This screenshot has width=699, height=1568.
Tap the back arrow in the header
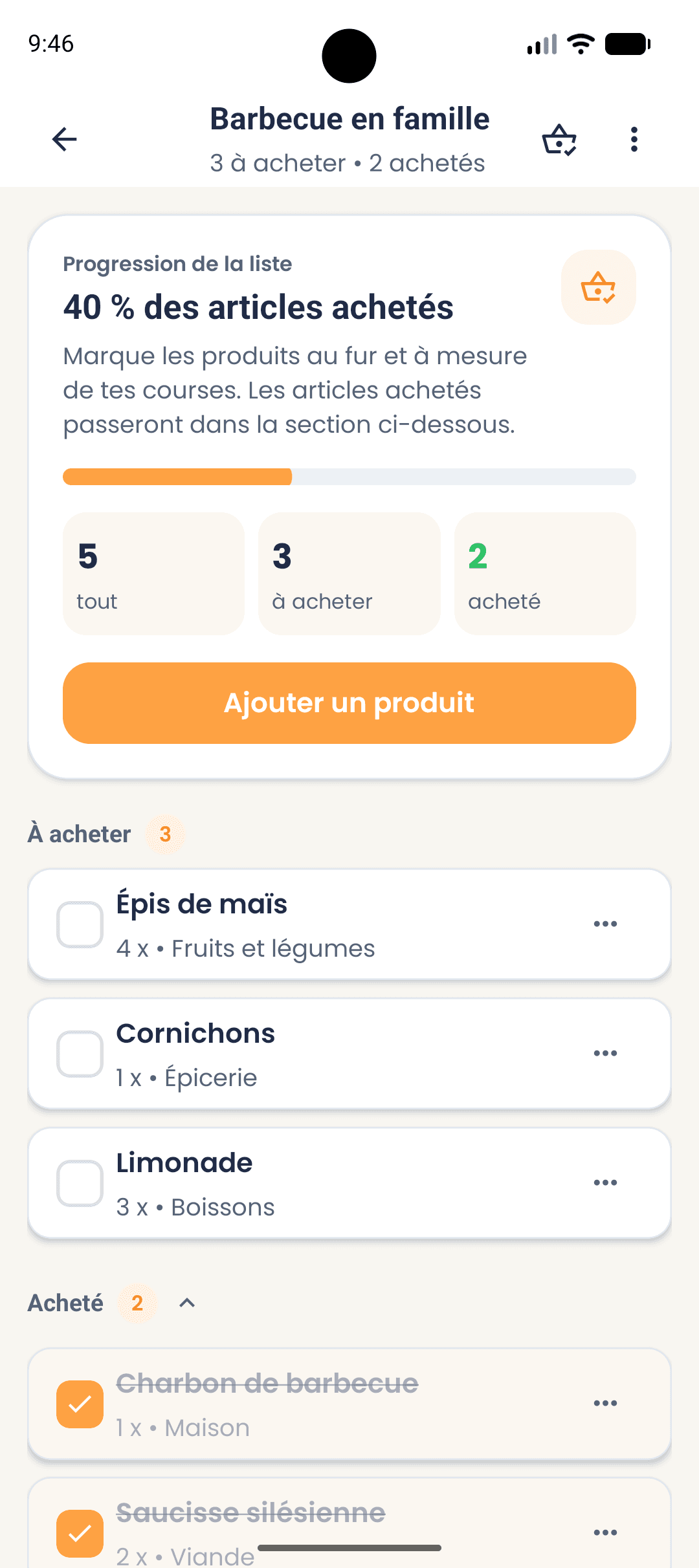coord(64,139)
